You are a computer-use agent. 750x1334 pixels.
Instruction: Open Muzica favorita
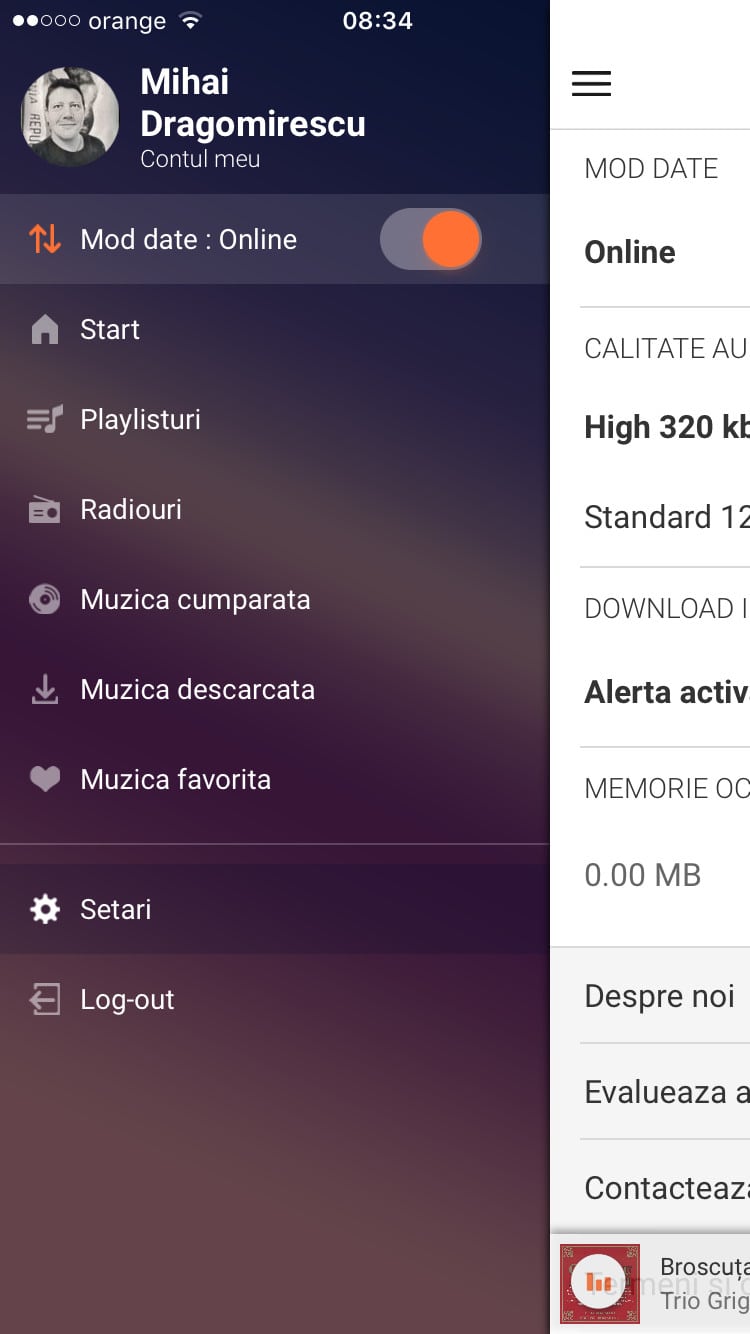pyautogui.click(x=274, y=779)
